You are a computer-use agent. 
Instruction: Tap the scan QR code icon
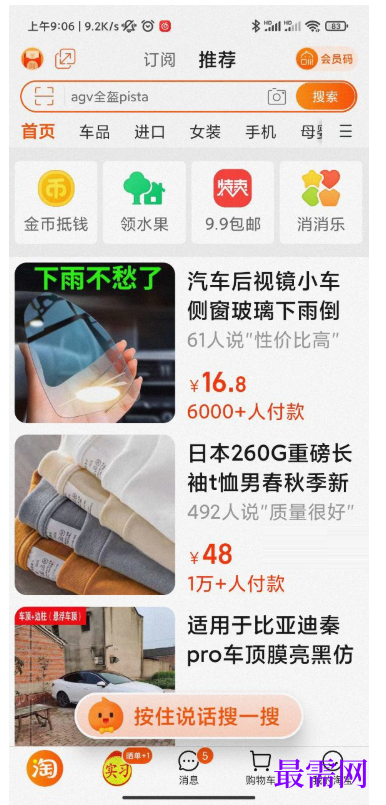[44, 97]
